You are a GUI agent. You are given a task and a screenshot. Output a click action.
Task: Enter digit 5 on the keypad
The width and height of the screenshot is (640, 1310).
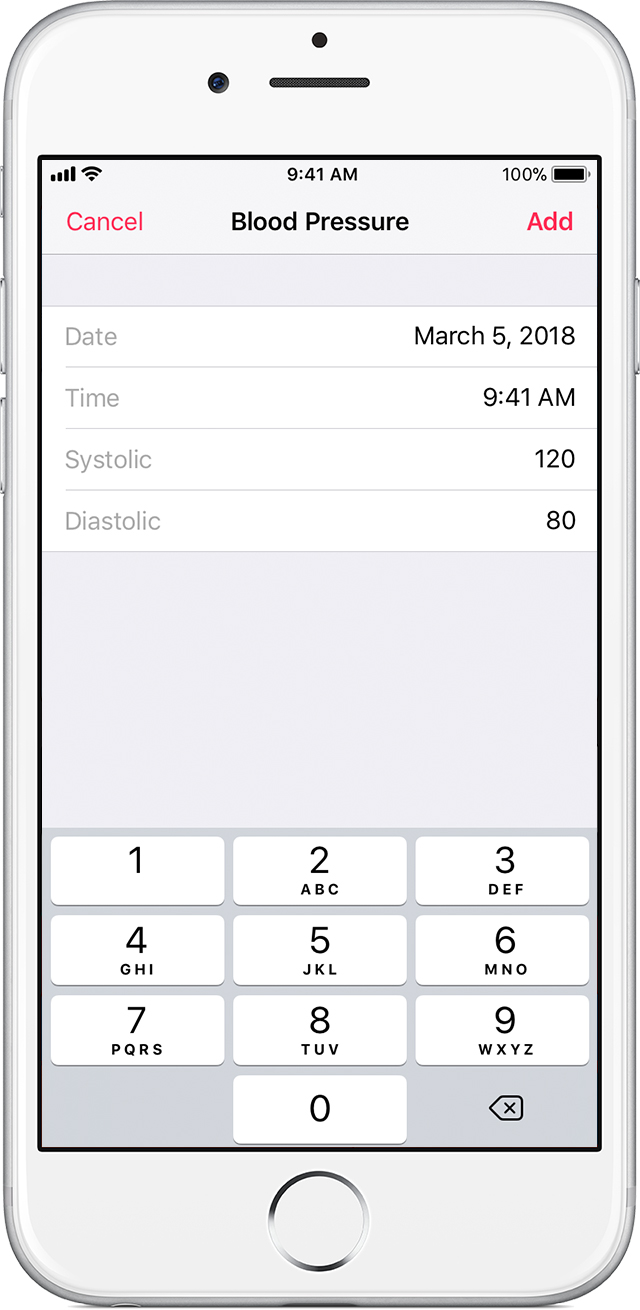pyautogui.click(x=320, y=950)
